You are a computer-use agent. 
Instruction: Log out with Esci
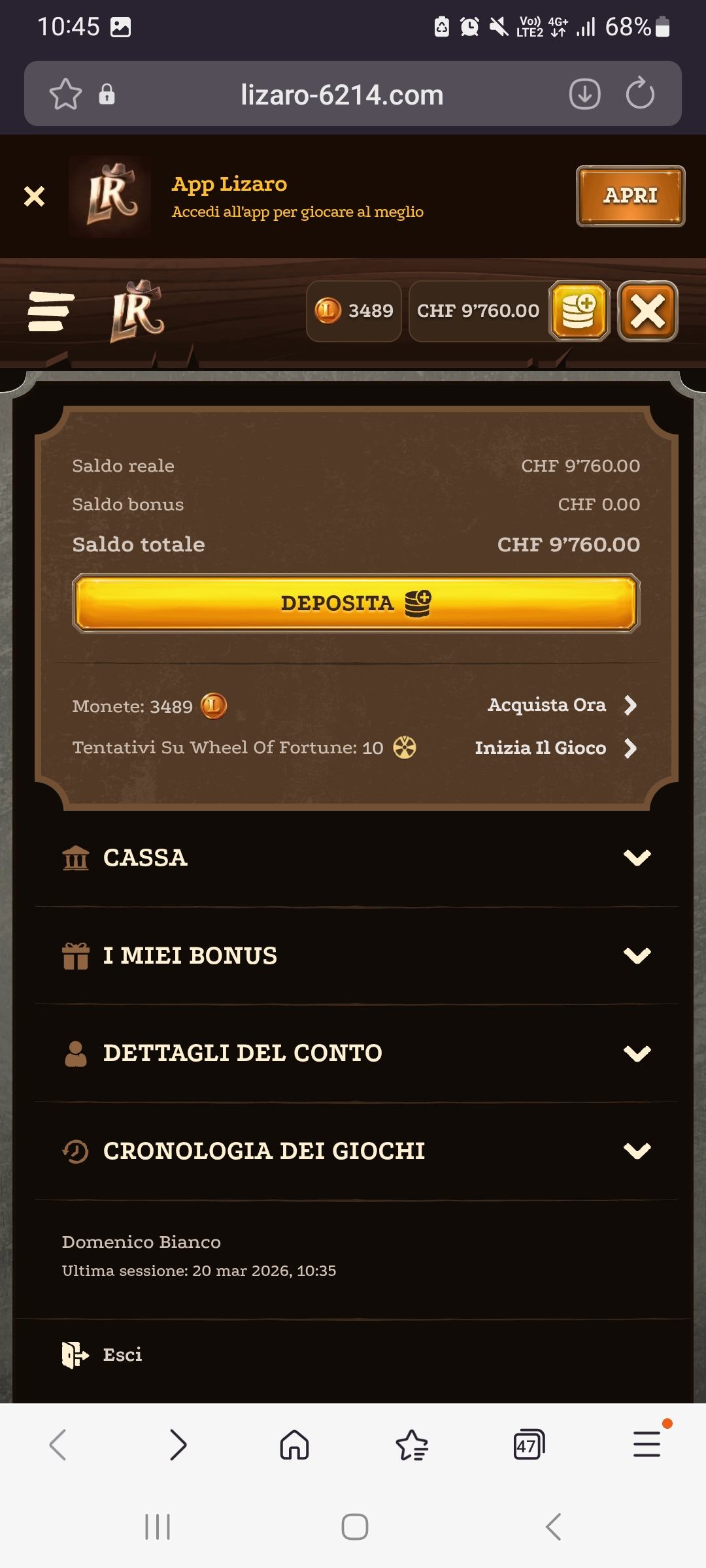click(103, 1354)
